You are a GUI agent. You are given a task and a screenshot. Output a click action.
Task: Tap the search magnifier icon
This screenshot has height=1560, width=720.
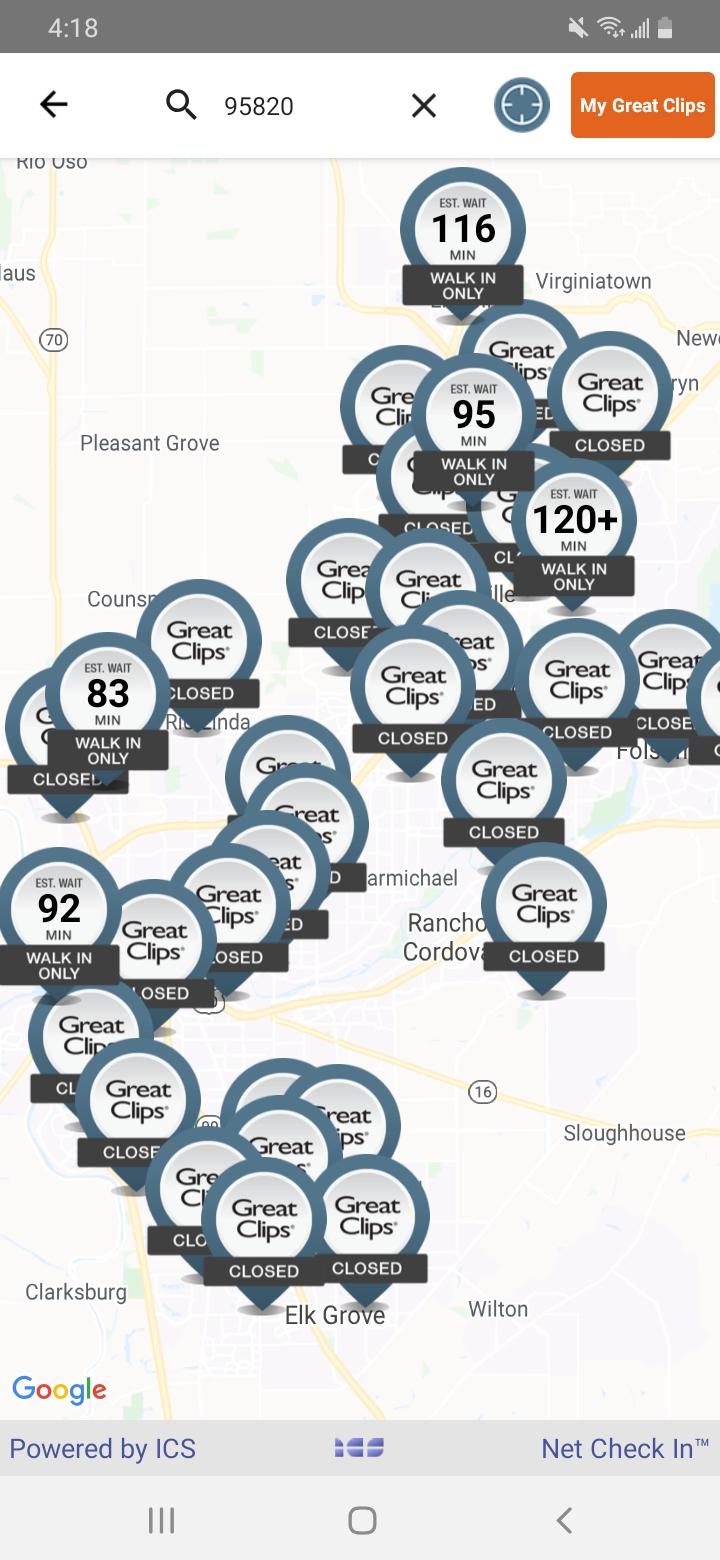coord(181,104)
